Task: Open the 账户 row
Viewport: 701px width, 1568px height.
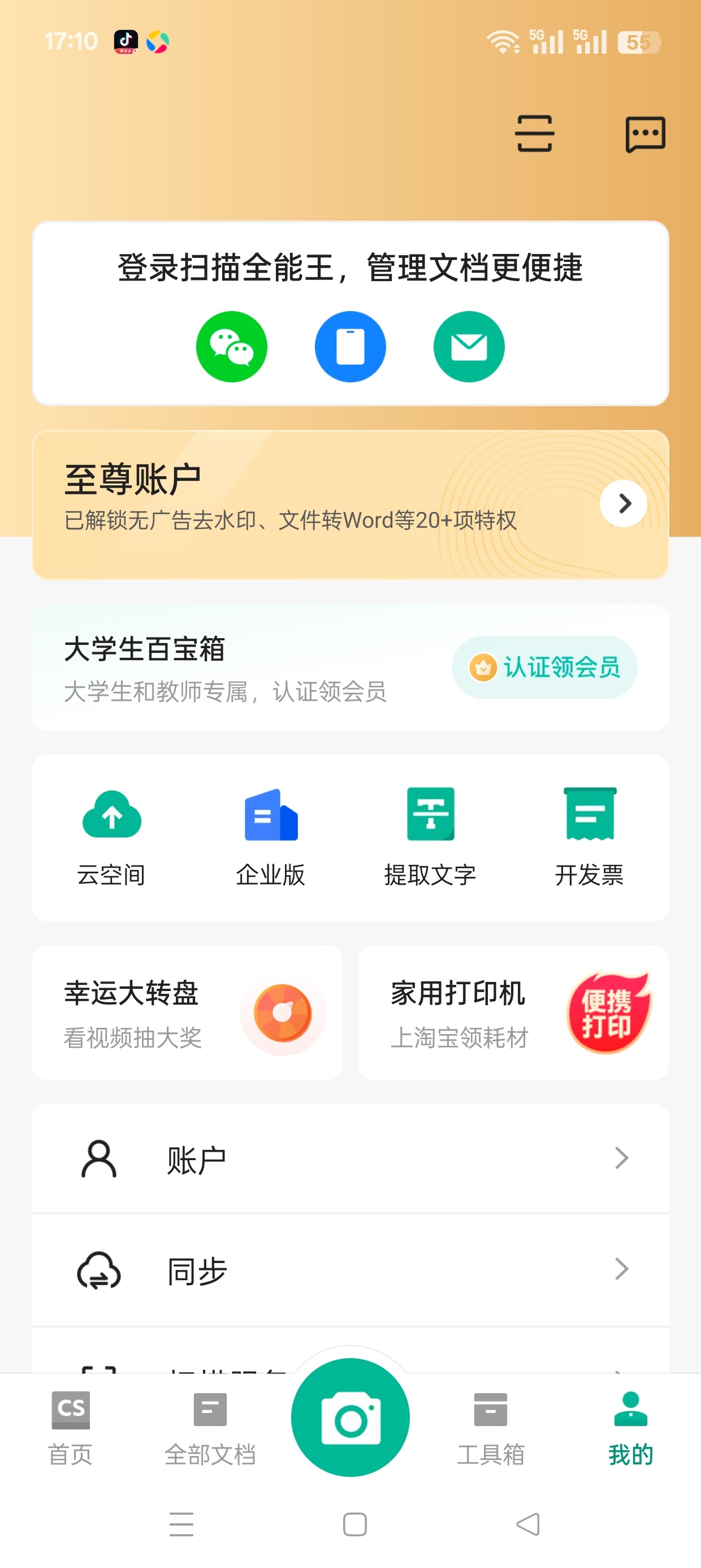Action: 350,1158
